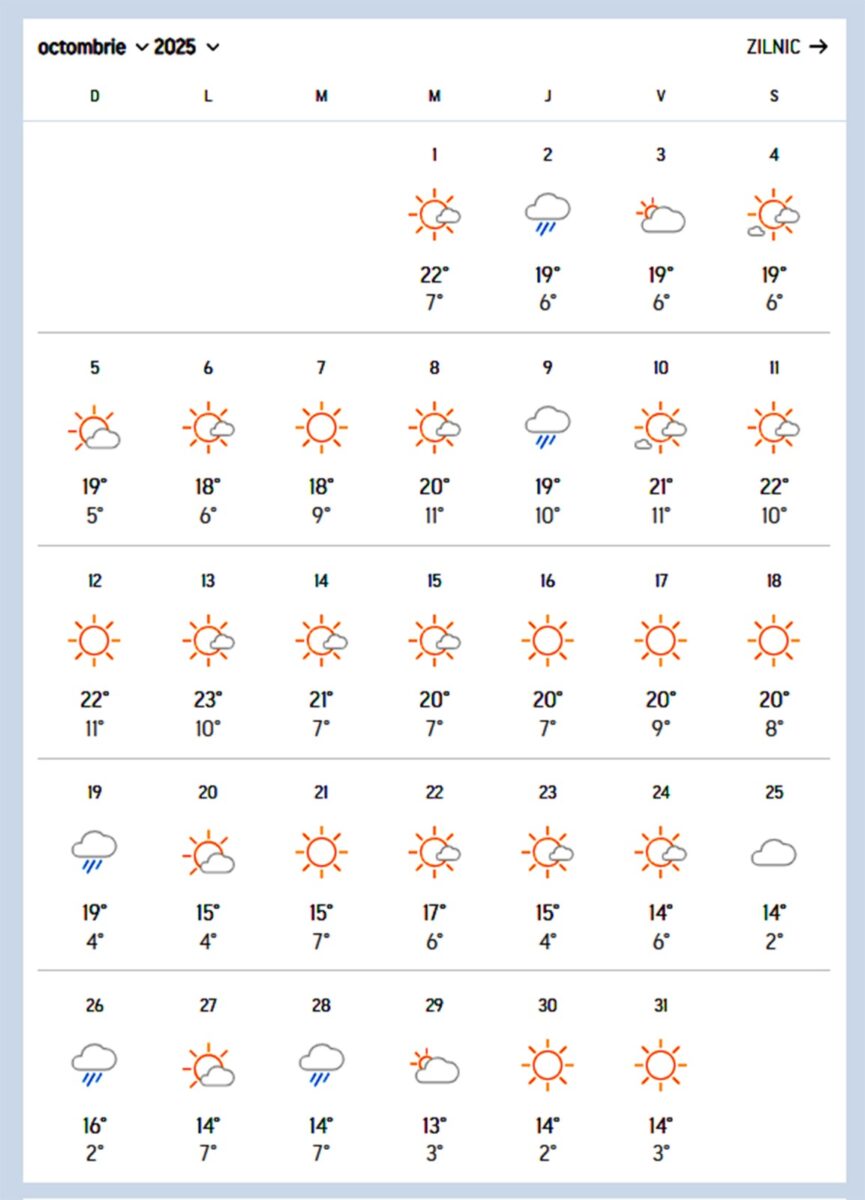Expand the 2025 year dropdown
This screenshot has height=1200, width=865.
pos(186,47)
